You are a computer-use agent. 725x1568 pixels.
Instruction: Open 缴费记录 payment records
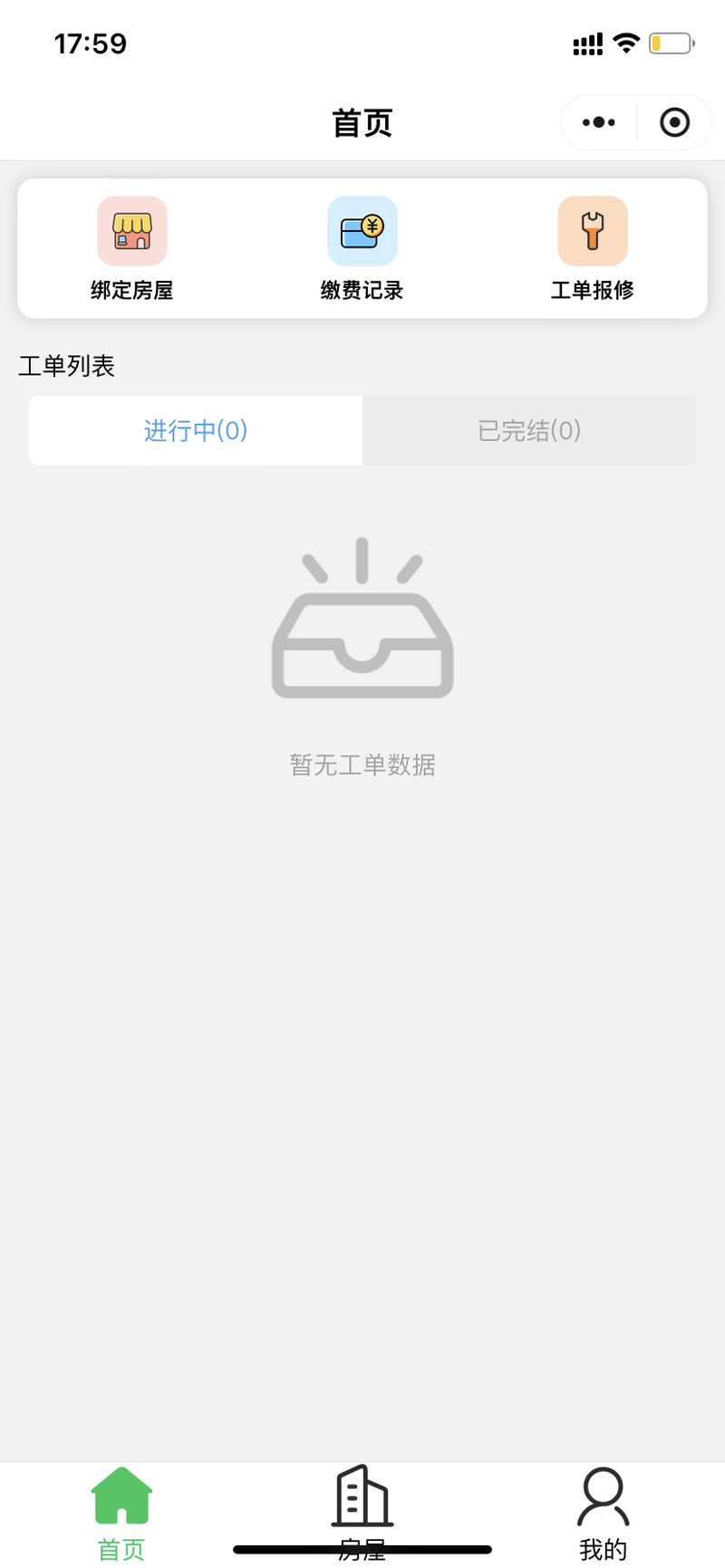(x=362, y=248)
